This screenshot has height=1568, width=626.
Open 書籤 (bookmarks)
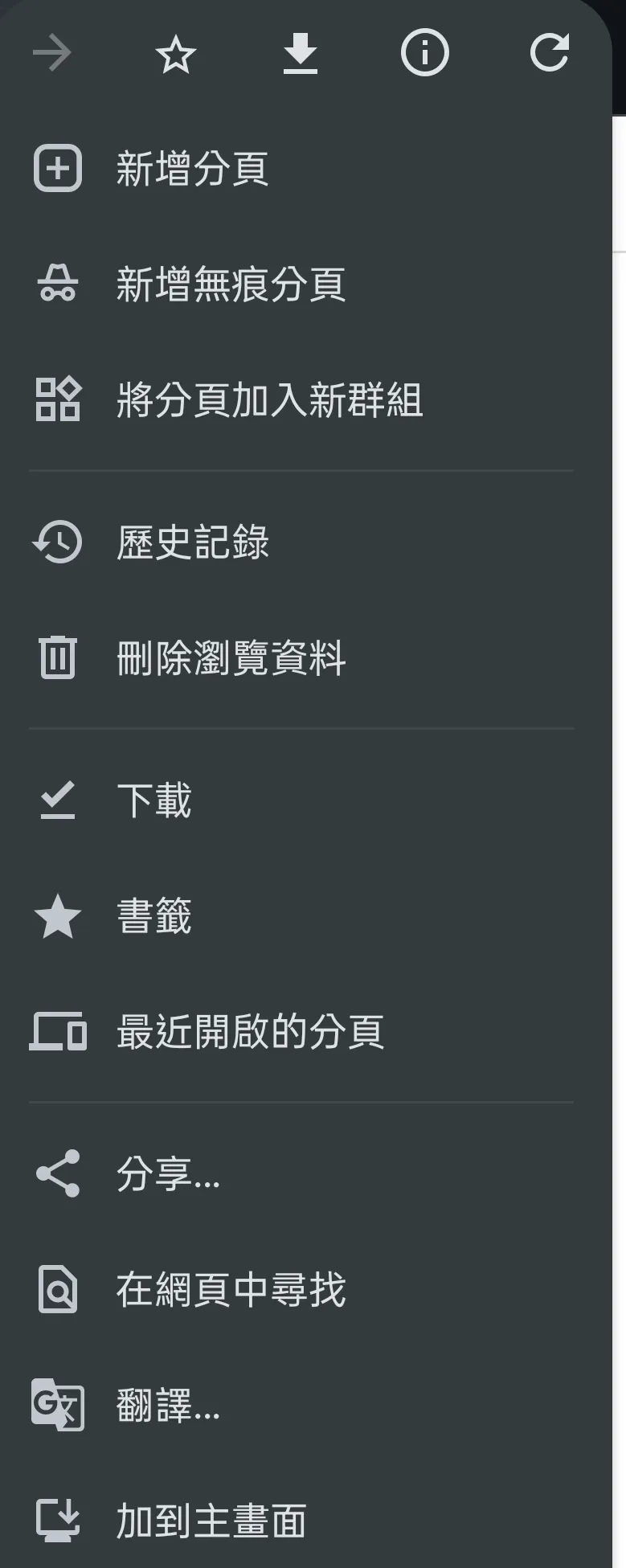click(x=153, y=916)
